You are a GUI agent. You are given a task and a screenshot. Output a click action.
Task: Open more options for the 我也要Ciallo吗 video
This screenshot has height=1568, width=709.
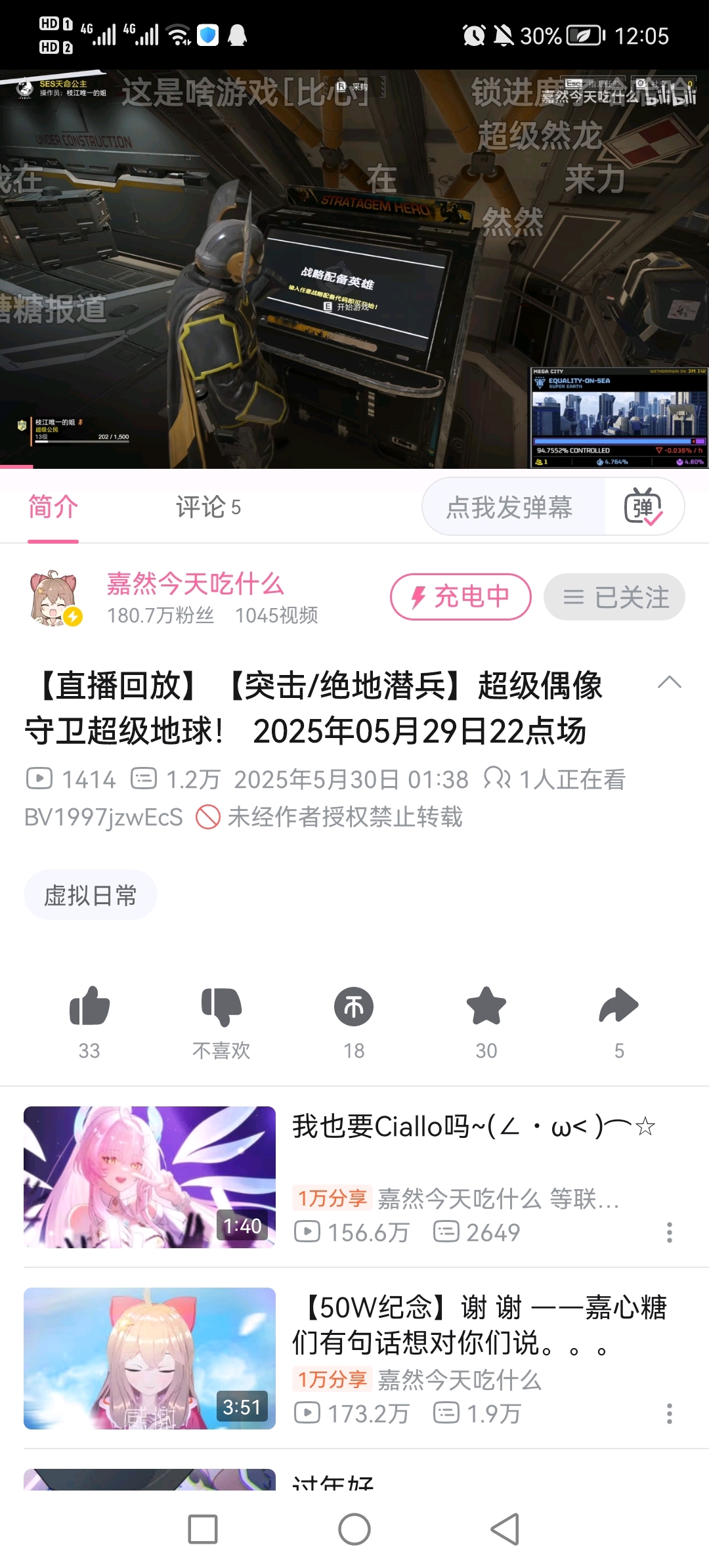(x=669, y=1232)
